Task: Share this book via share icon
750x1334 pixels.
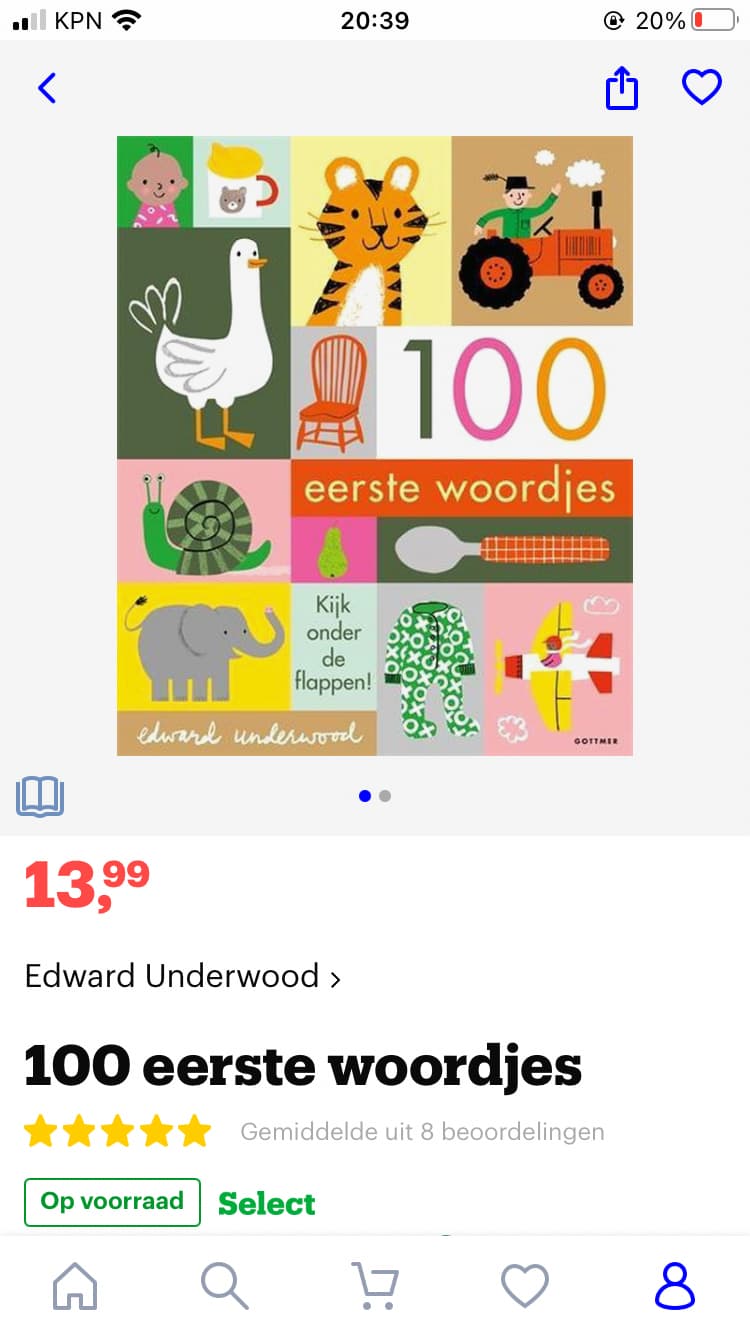Action: [x=621, y=88]
